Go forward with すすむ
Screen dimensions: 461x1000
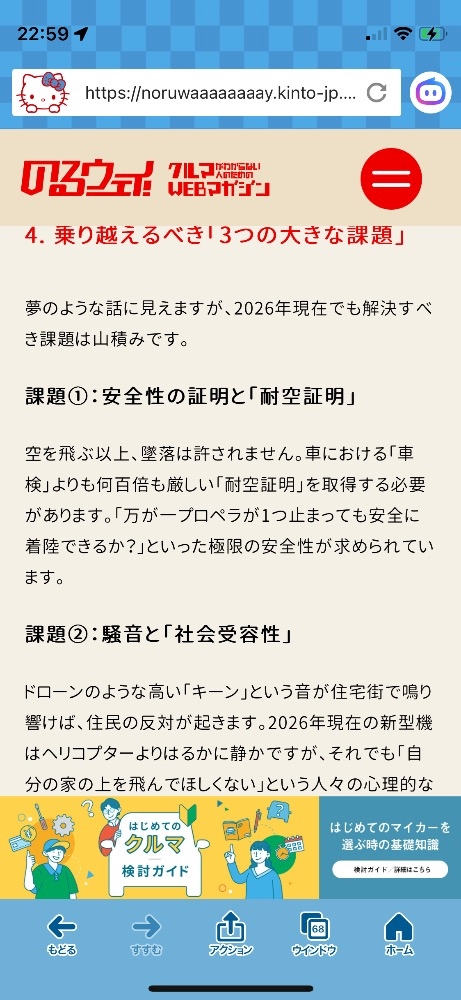147,934
